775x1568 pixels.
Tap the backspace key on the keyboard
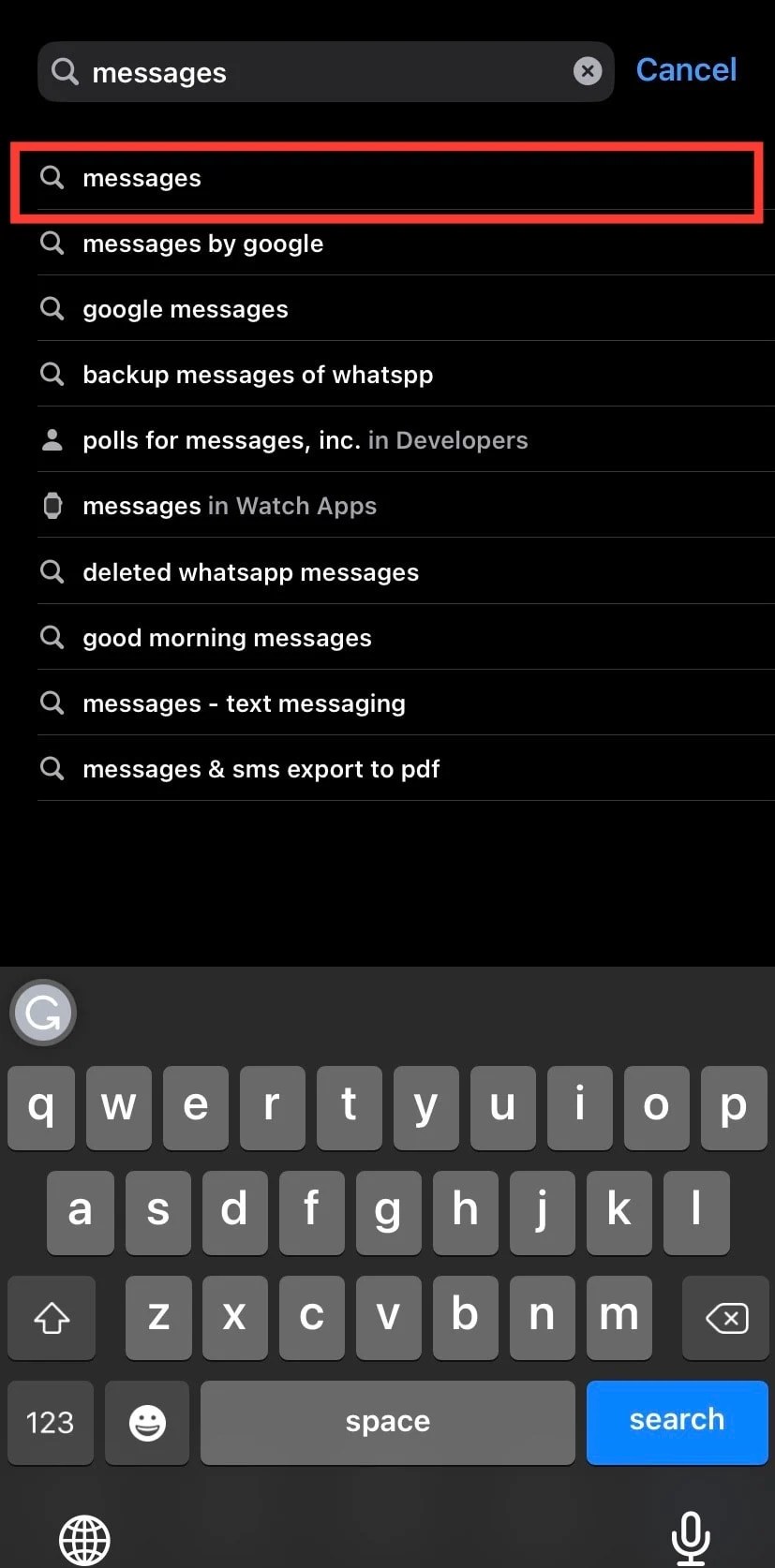point(725,1318)
